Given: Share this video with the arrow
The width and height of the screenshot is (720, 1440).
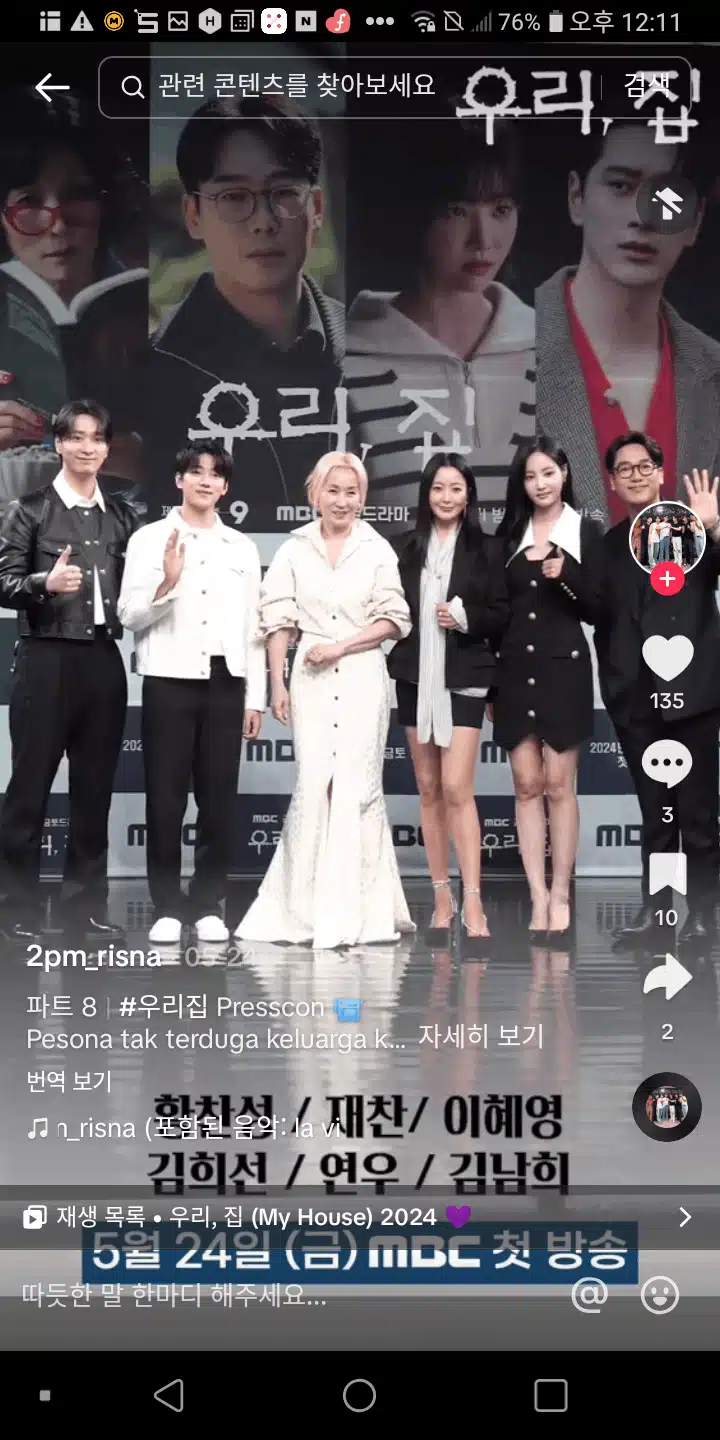Looking at the screenshot, I should click(x=667, y=977).
